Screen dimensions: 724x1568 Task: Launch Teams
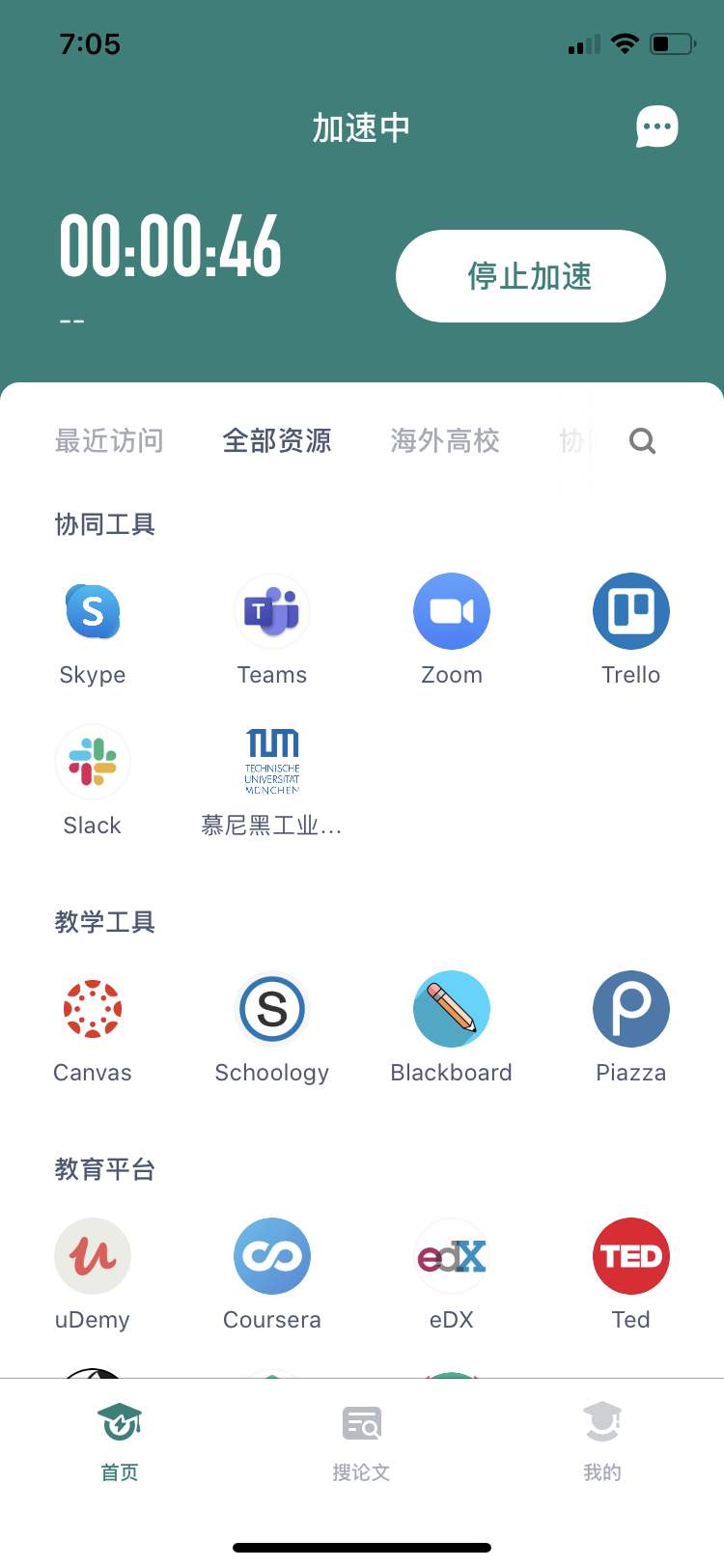tap(272, 630)
